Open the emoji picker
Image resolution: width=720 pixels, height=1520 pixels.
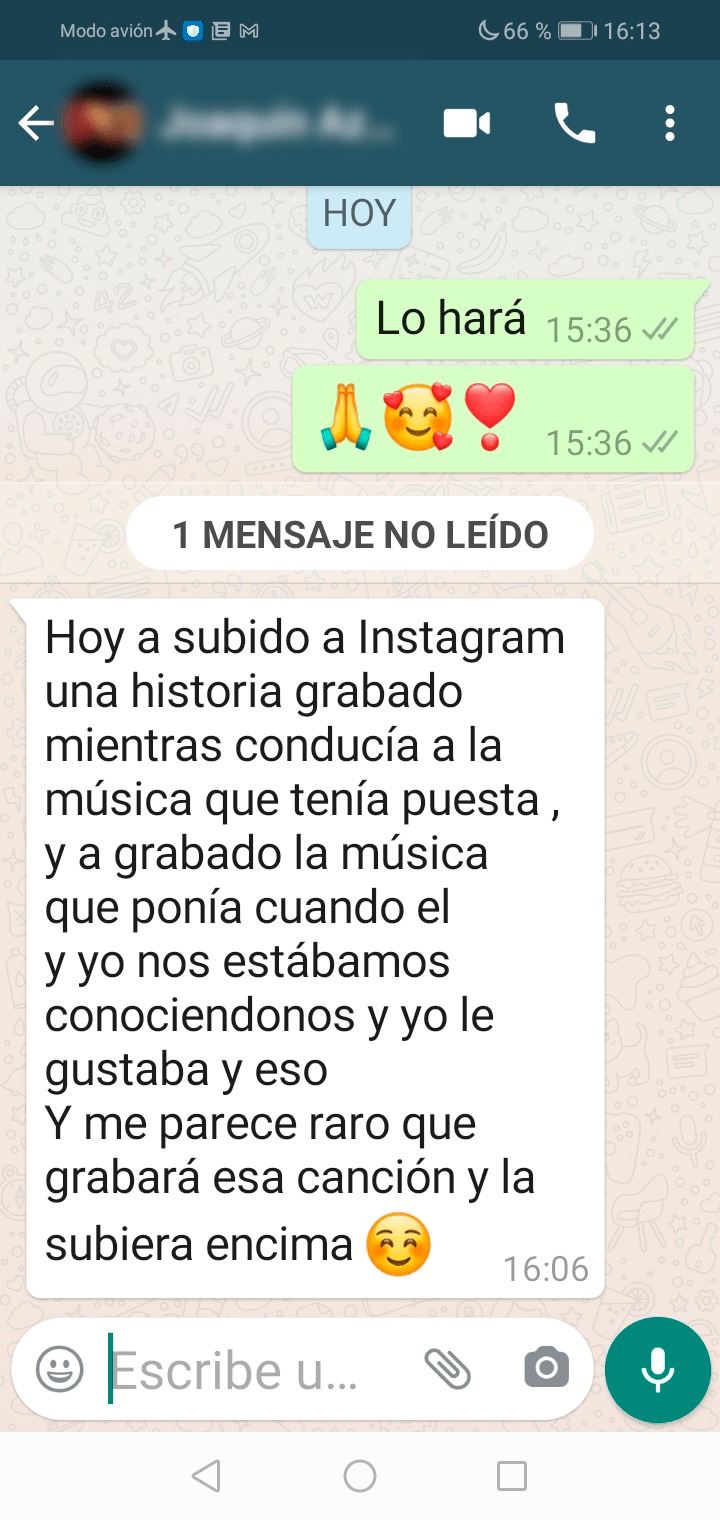(x=60, y=1368)
